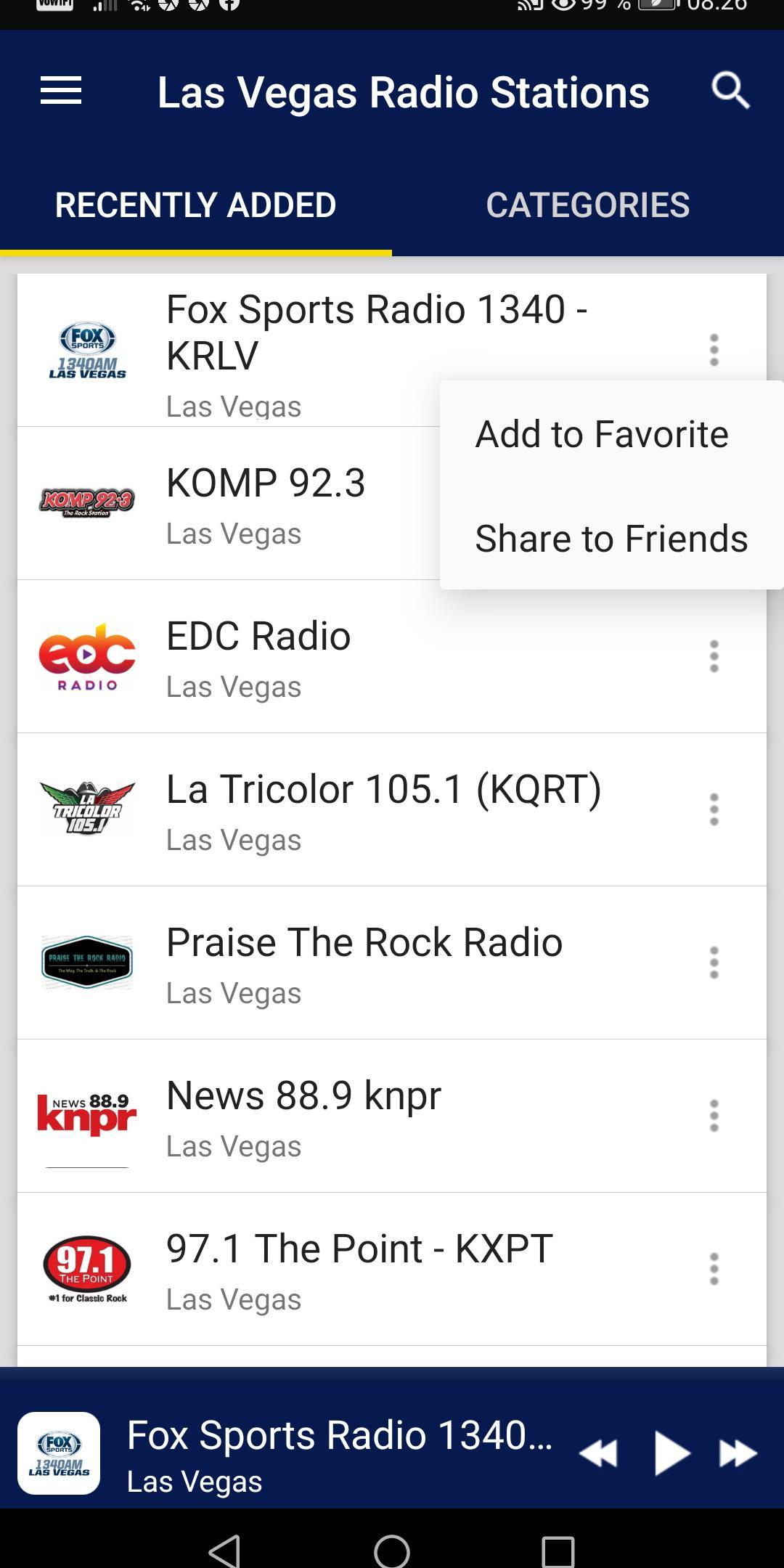Open more options for News 88.9 knpr
This screenshot has height=1568, width=784.
pos(714,1116)
